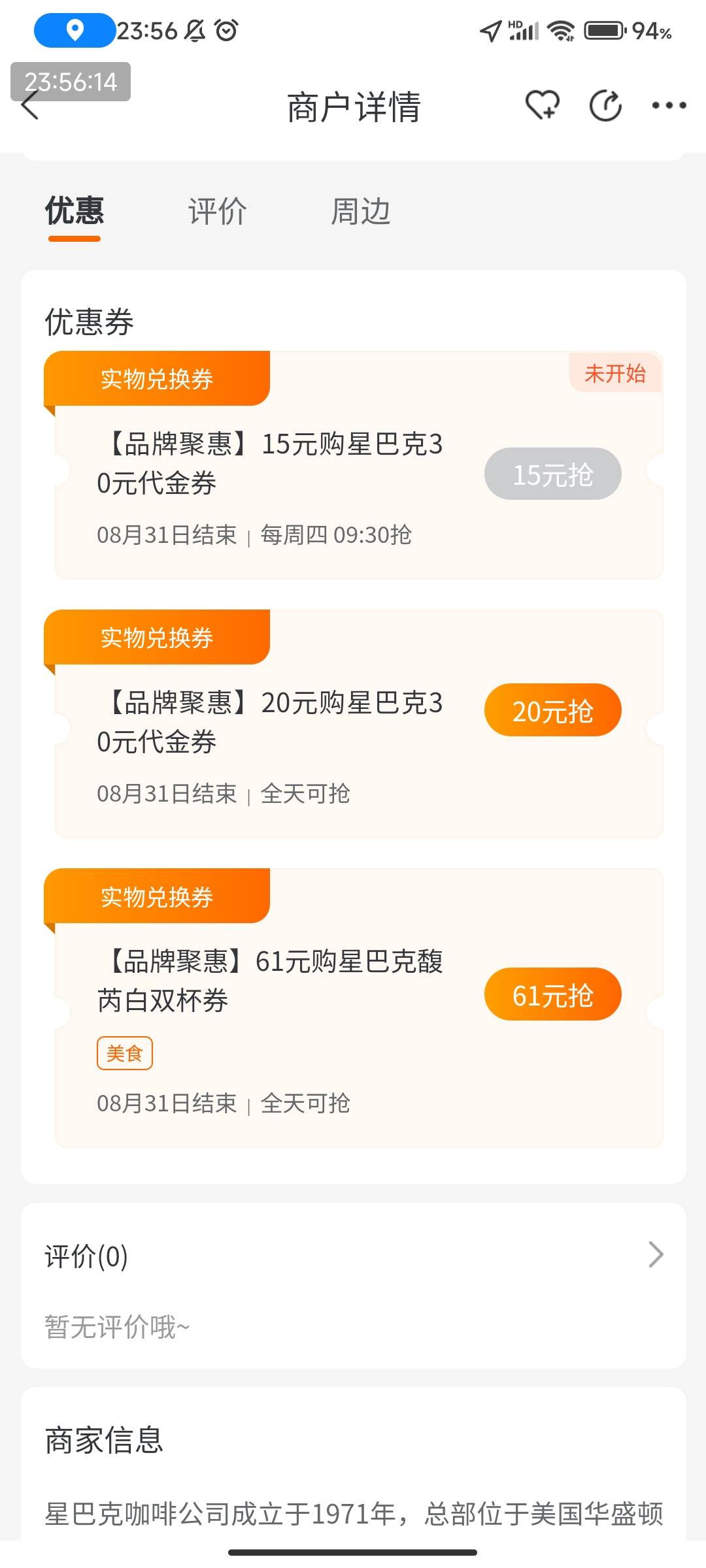The width and height of the screenshot is (706, 1568).
Task: Go back from merchant details
Action: point(30,106)
